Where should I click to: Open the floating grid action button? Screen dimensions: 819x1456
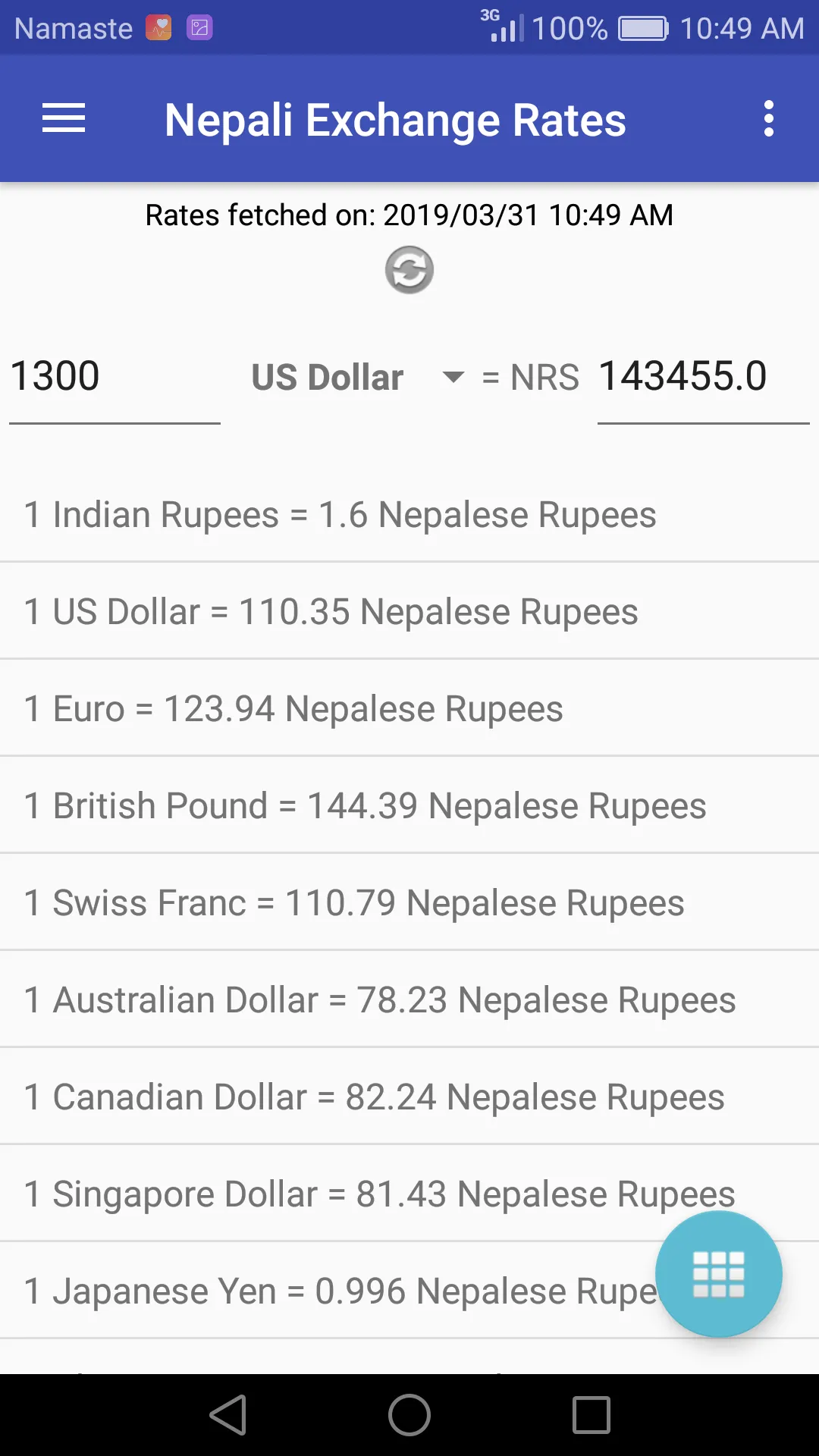click(718, 1274)
